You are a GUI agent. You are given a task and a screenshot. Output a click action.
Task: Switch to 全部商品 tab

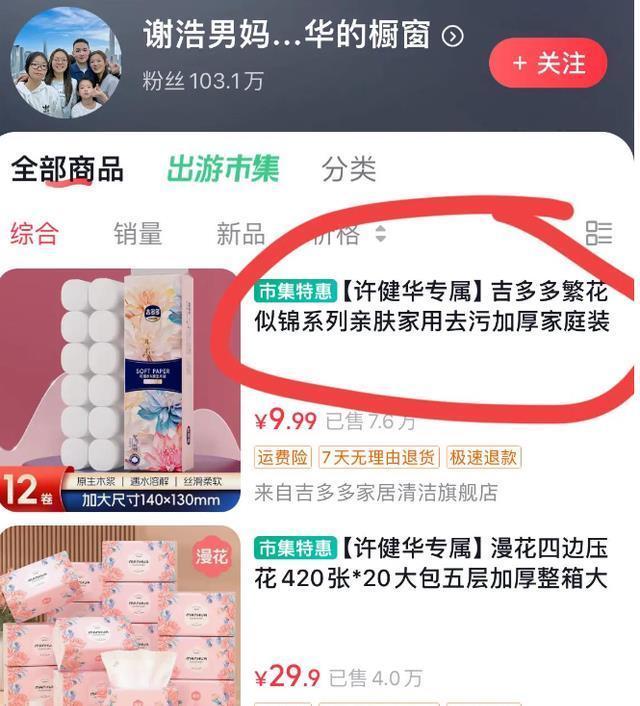tap(67, 169)
